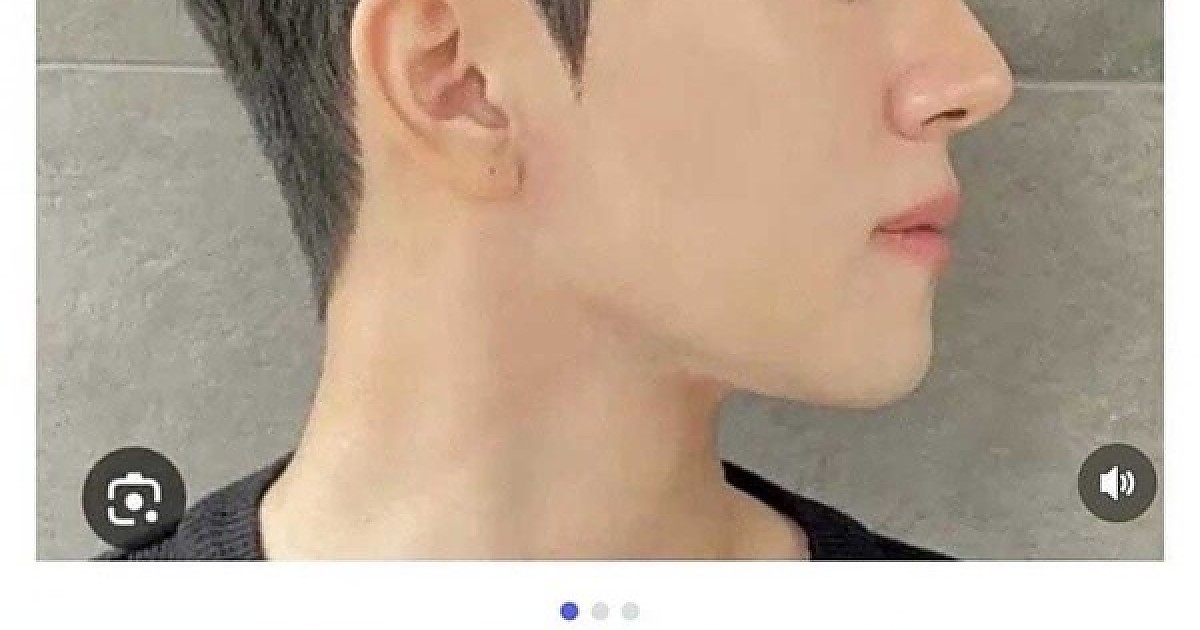This screenshot has width=1200, height=630.
Task: Jump to the third page dot
Action: pos(630,611)
